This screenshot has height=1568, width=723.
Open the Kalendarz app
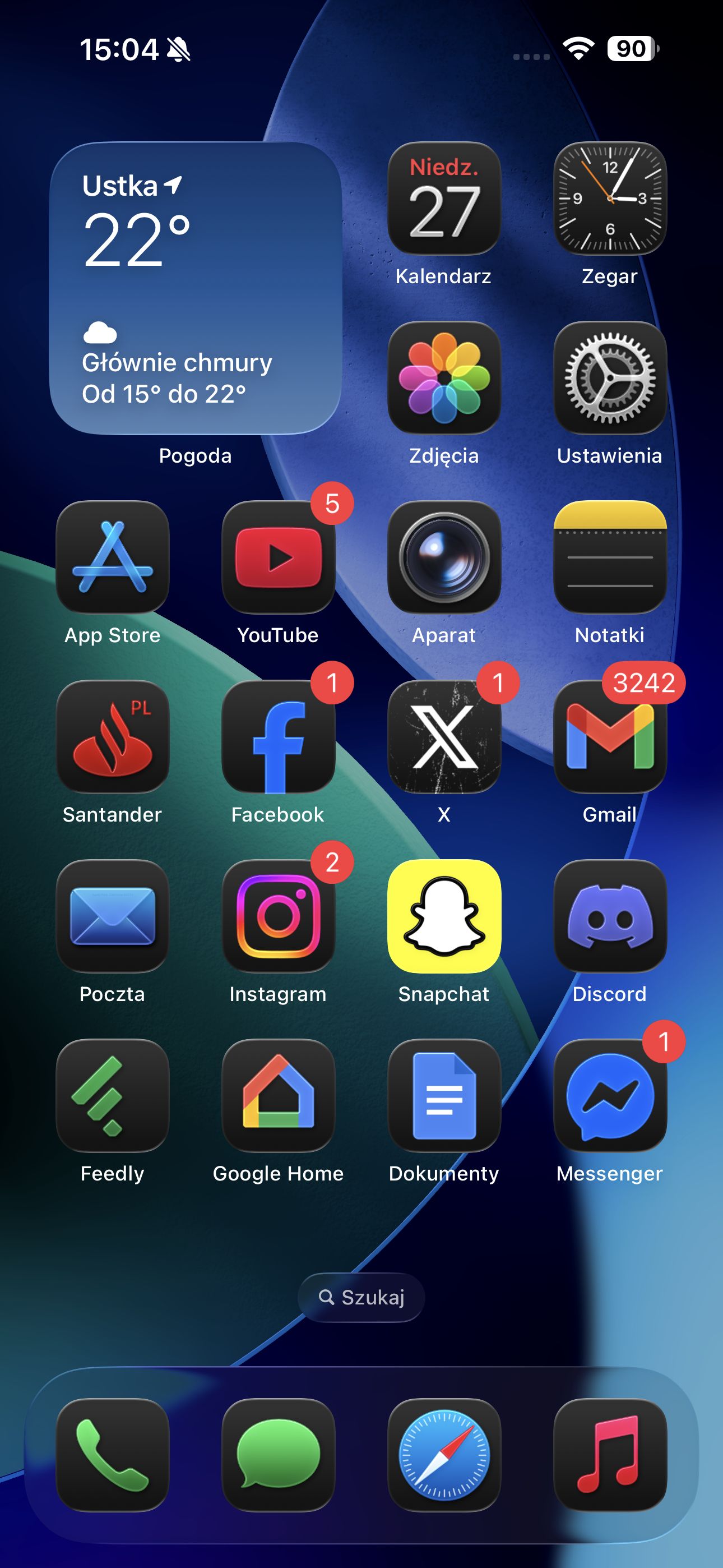444,199
